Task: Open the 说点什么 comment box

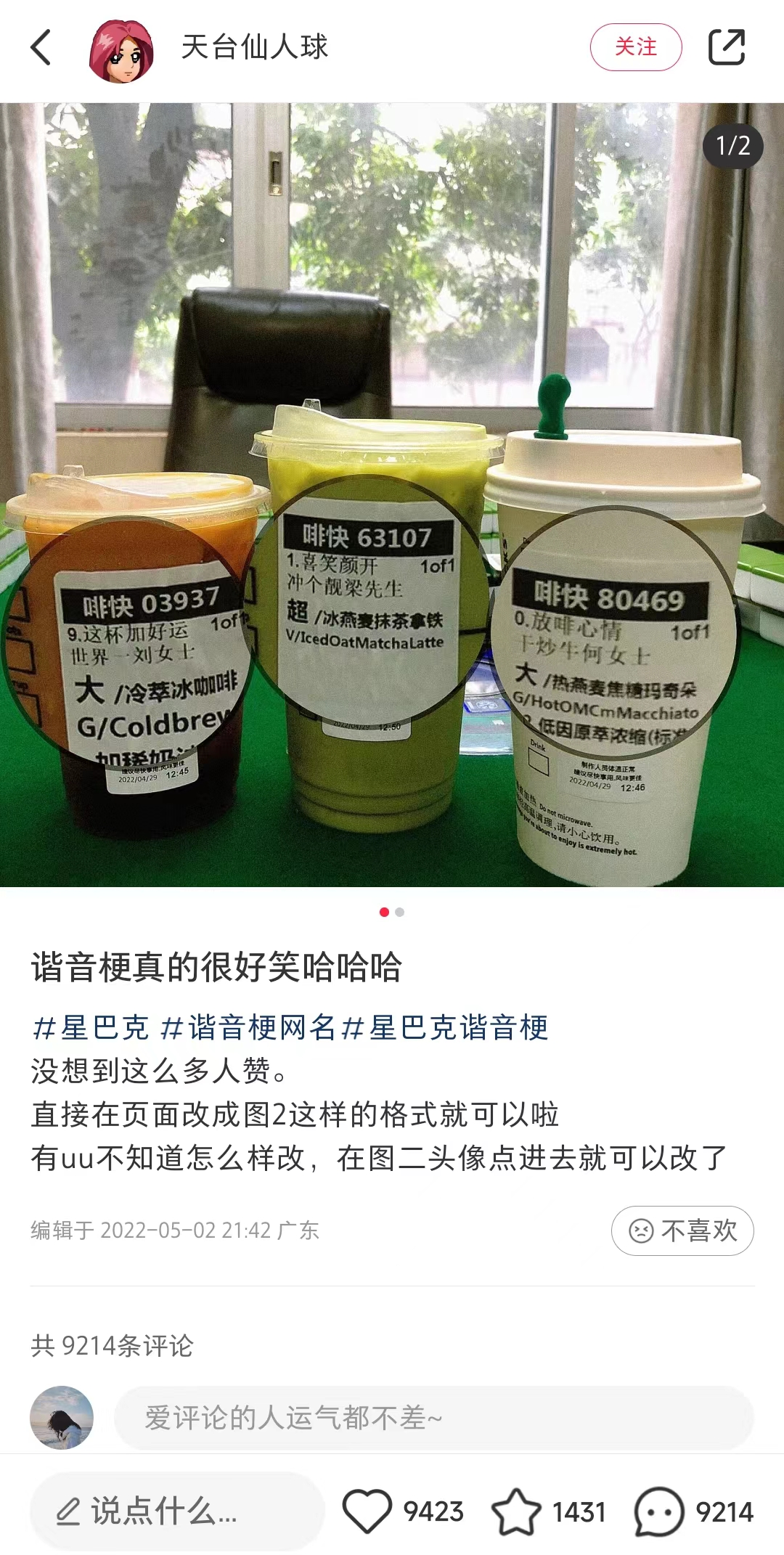Action: coord(176,1511)
